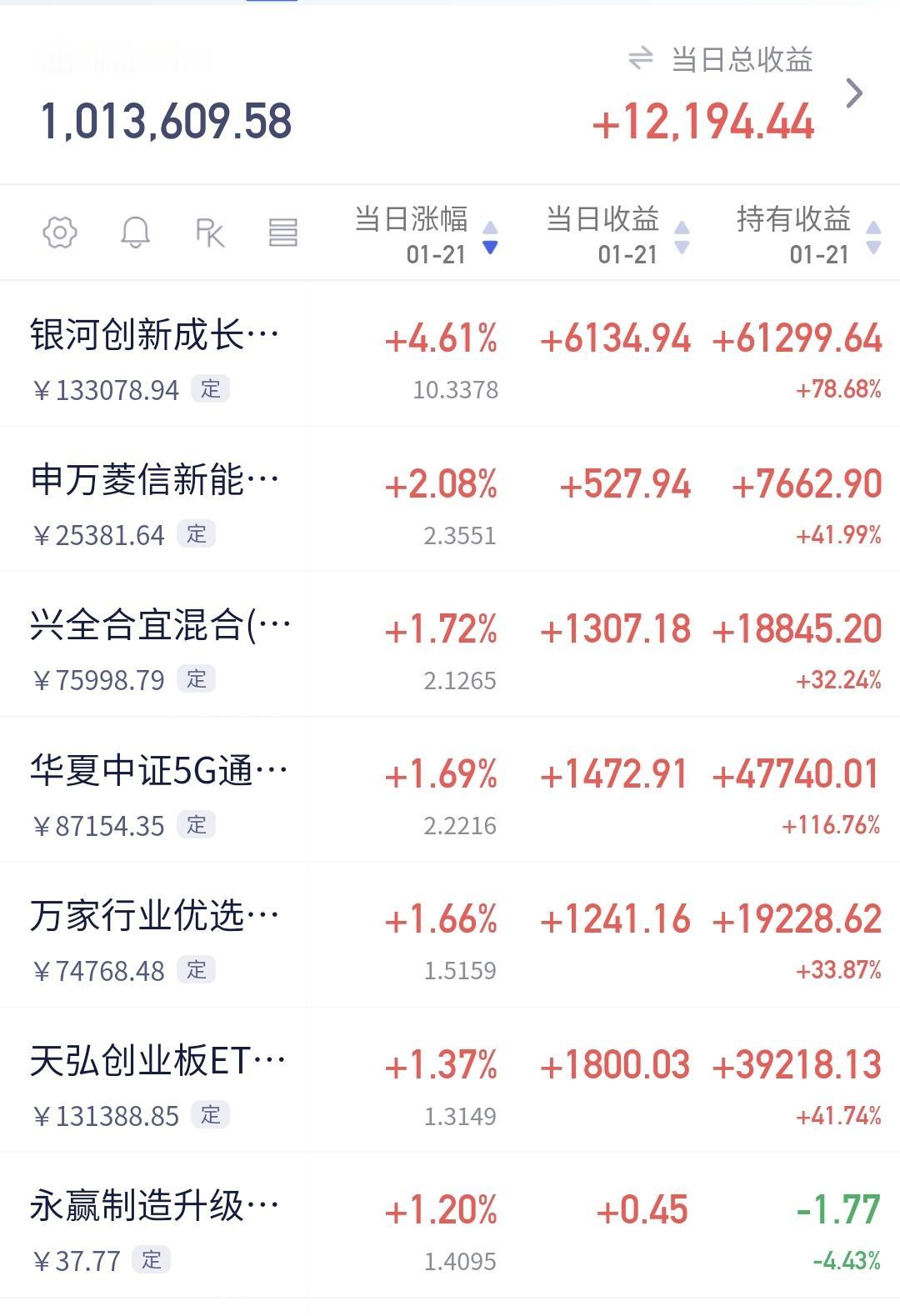Screen dimensions: 900x1316
Task: Open the 申万菱信新能 fund row
Action: click(450, 499)
